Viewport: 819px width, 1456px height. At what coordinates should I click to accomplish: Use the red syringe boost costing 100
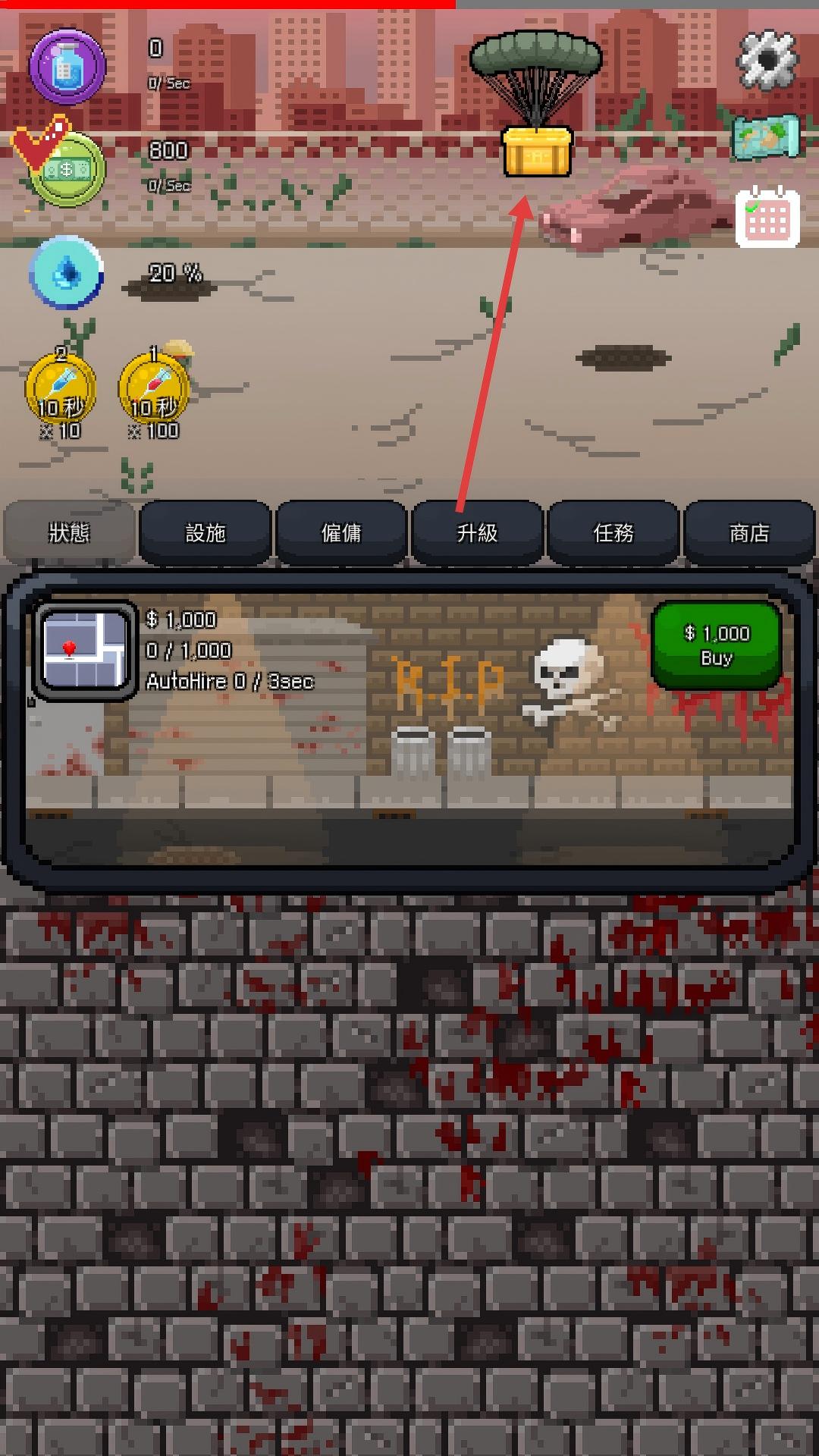(x=153, y=391)
